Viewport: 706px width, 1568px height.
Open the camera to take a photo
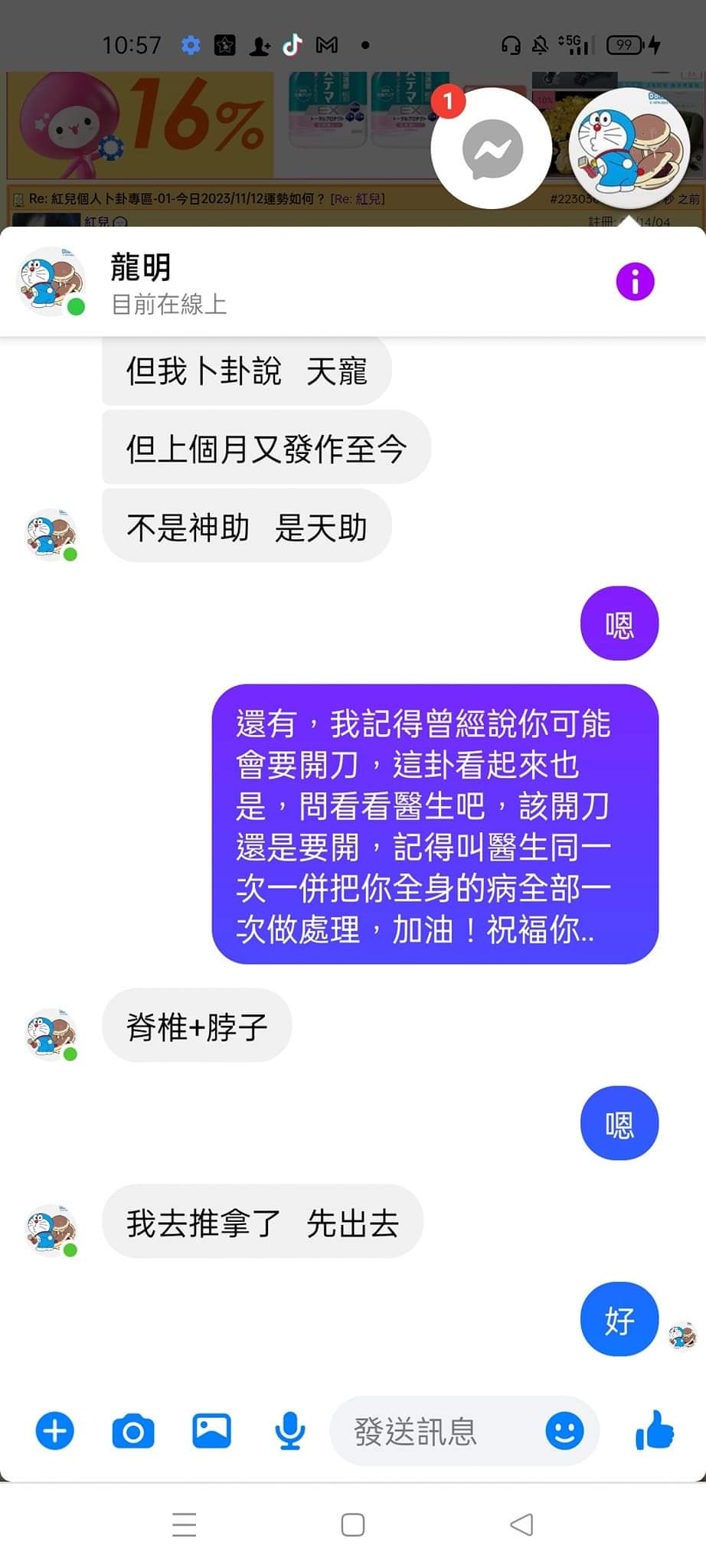pyautogui.click(x=133, y=1431)
